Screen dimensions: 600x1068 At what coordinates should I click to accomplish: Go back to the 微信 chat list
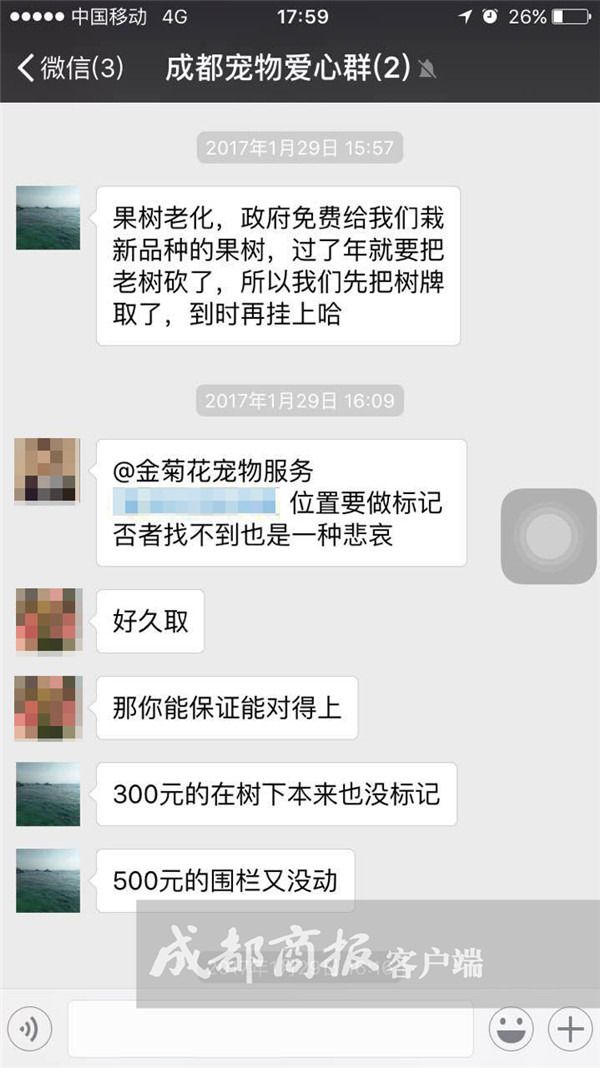pos(70,69)
